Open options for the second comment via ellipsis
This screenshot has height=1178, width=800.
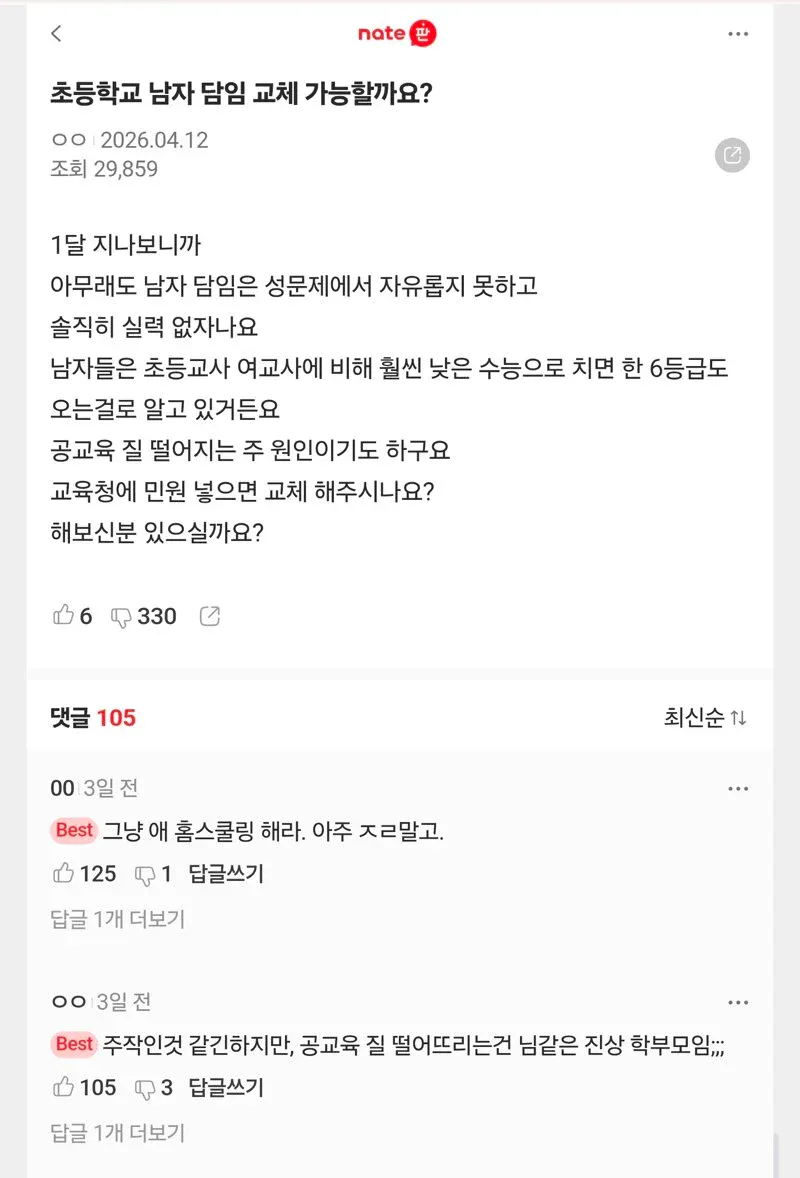(739, 1001)
